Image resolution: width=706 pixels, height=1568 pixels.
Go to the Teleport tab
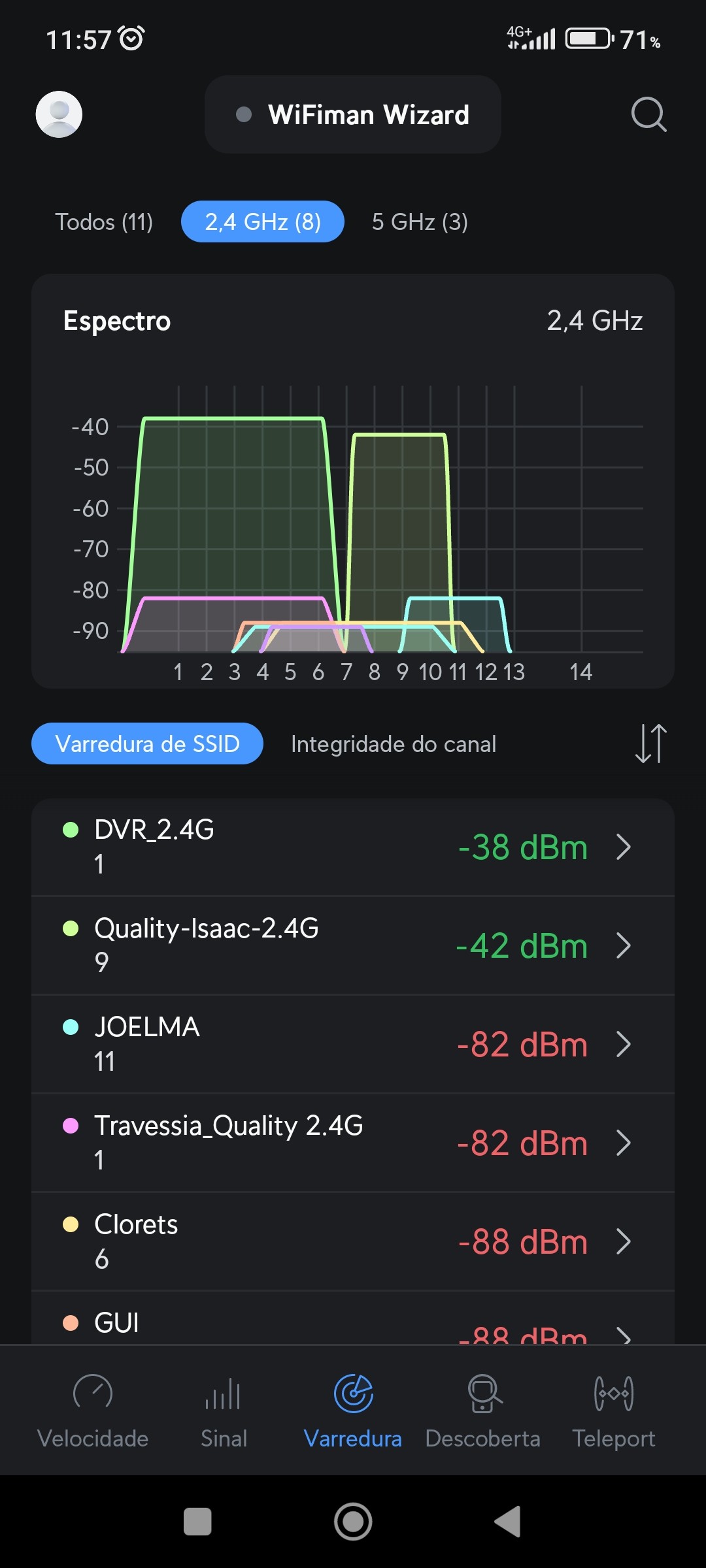coord(613,1410)
